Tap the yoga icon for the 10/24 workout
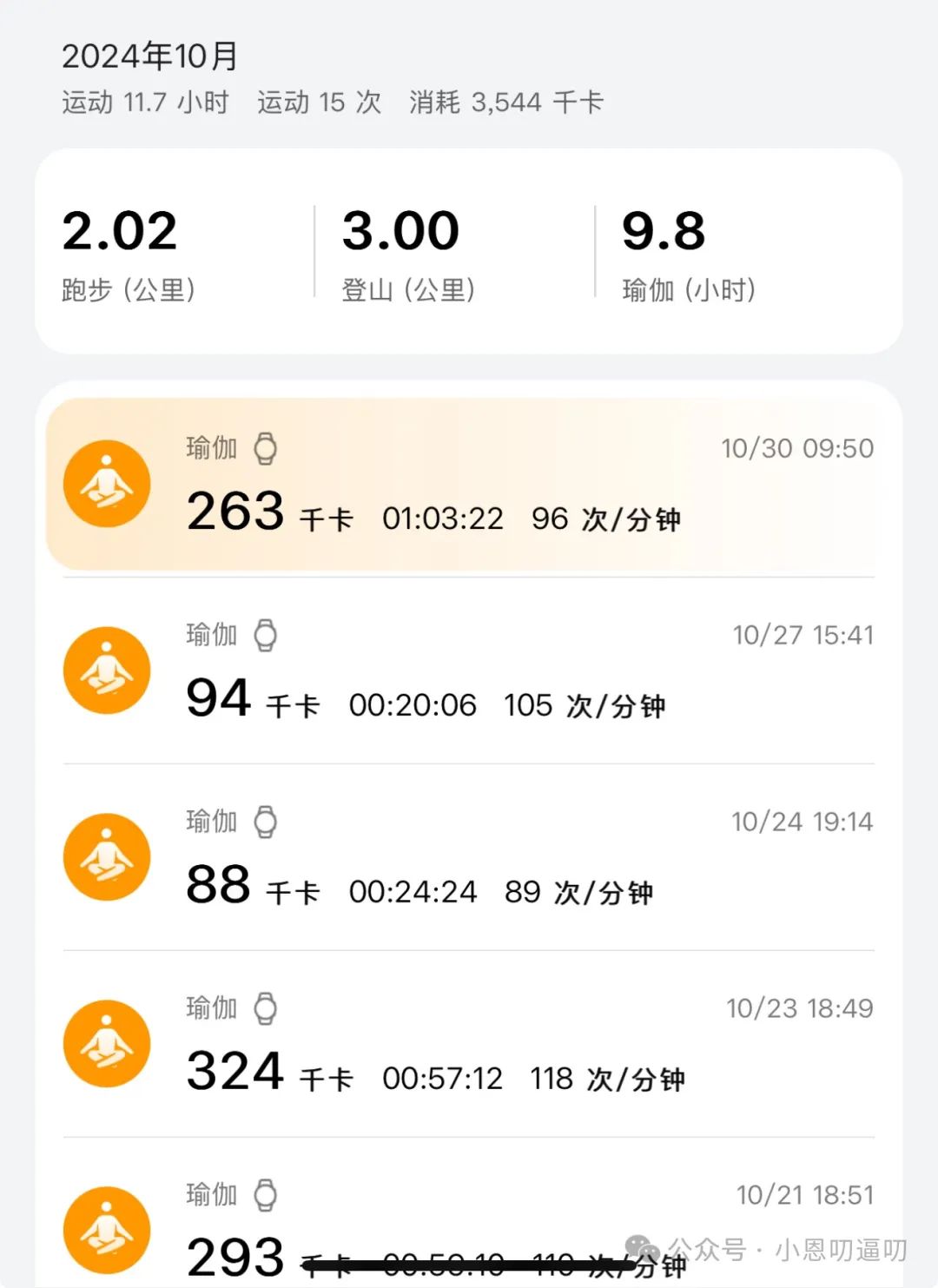The height and width of the screenshot is (1288, 938). (106, 856)
